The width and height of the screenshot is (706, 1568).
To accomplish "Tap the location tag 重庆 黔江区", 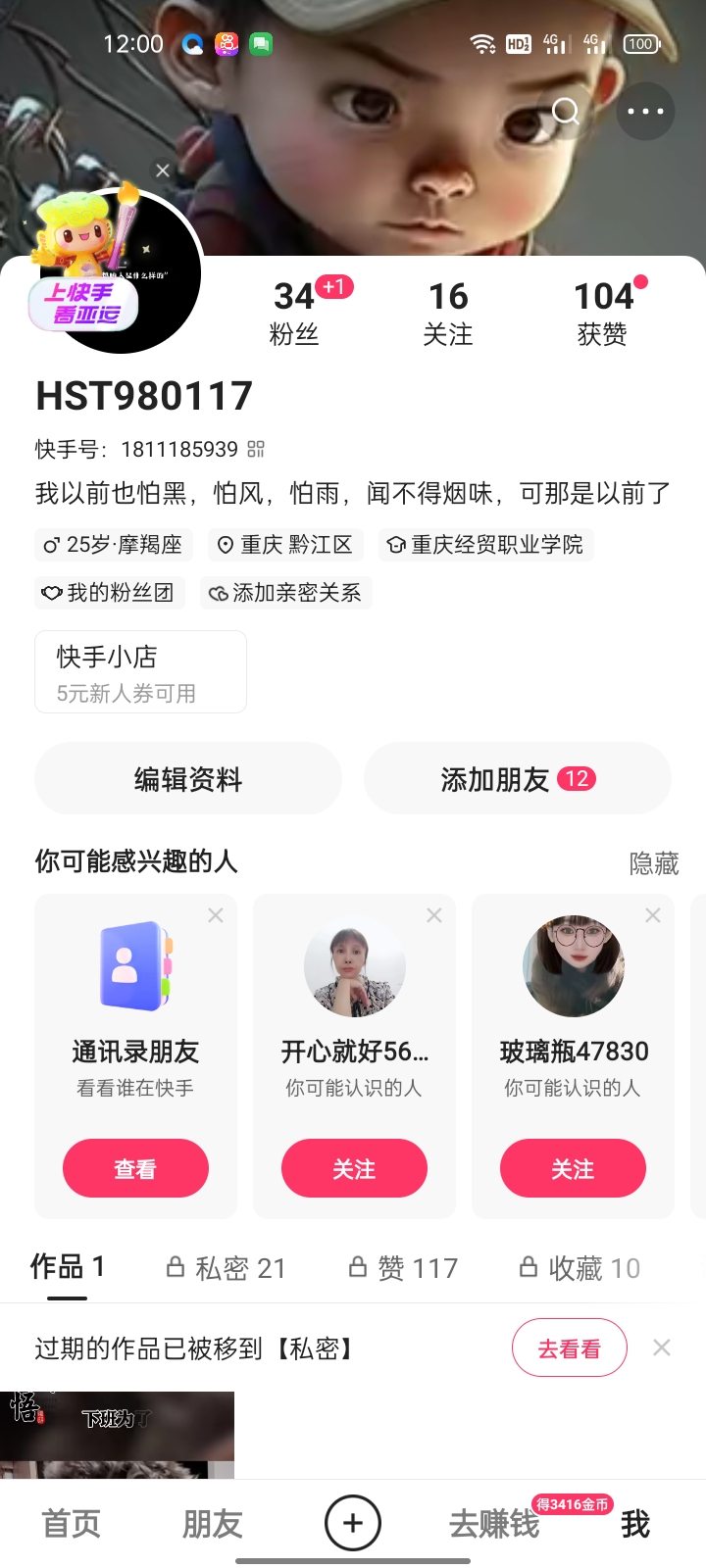I will coord(284,544).
